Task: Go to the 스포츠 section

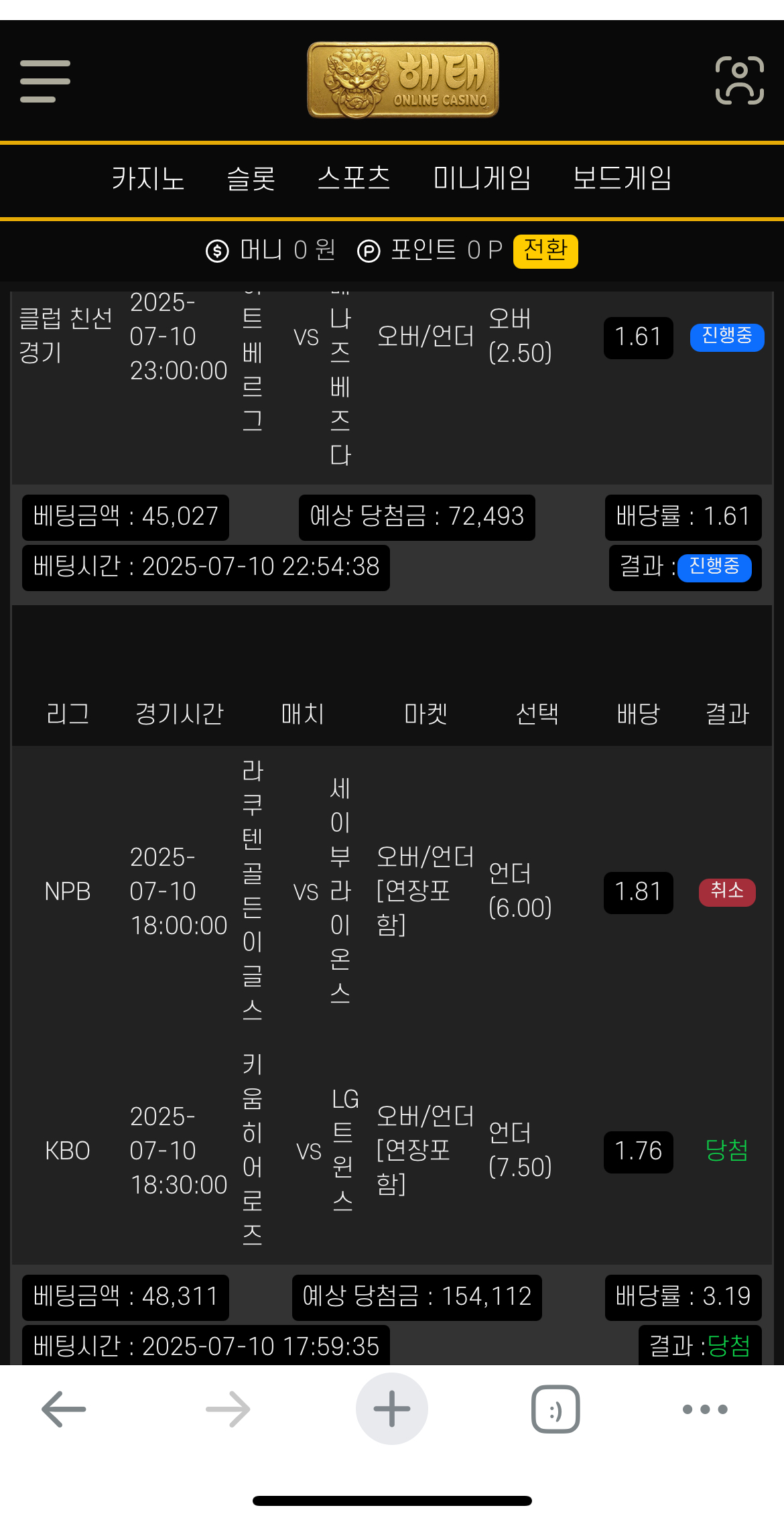Action: coord(354,178)
